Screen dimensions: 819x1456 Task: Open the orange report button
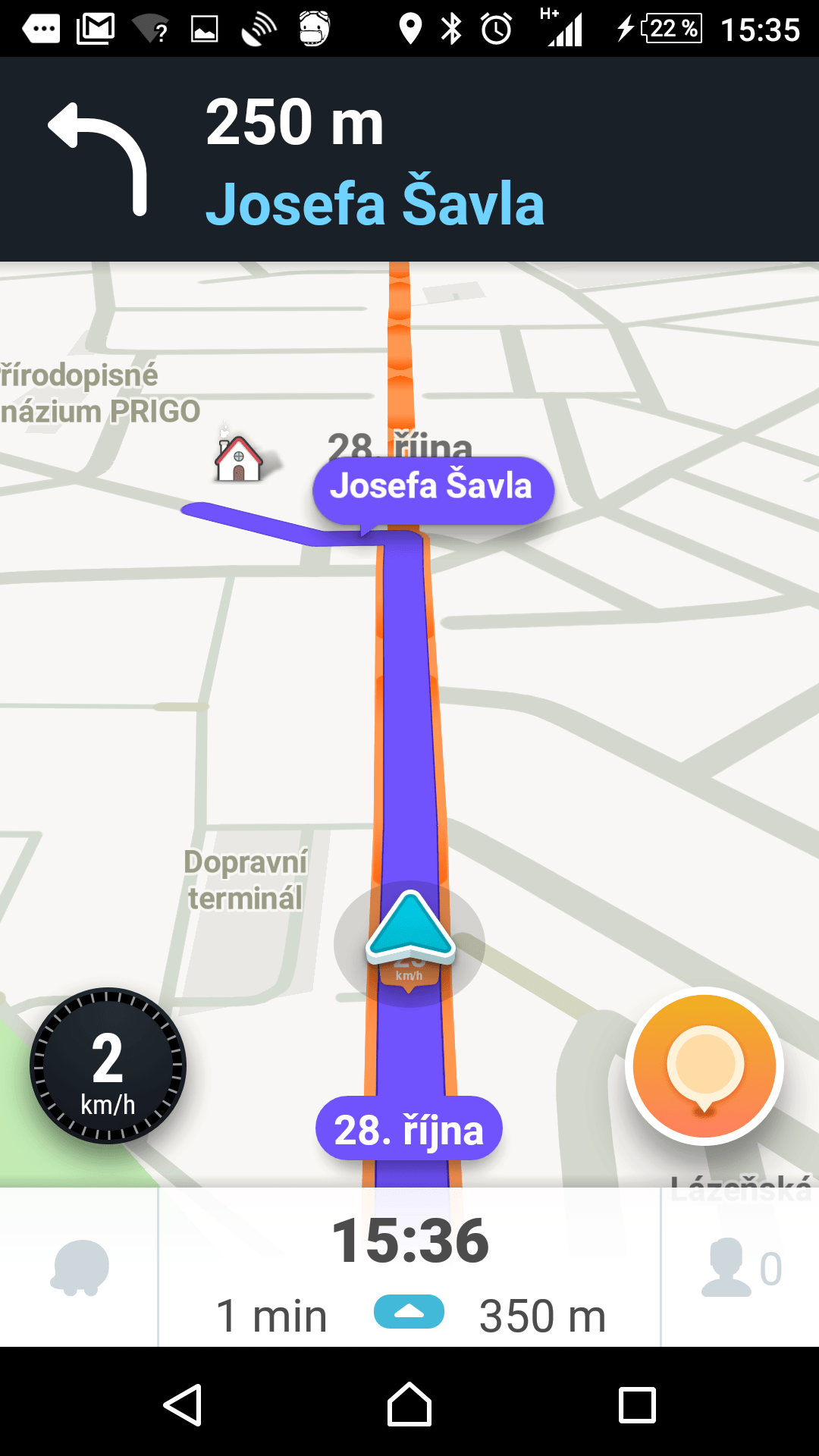(x=704, y=1065)
